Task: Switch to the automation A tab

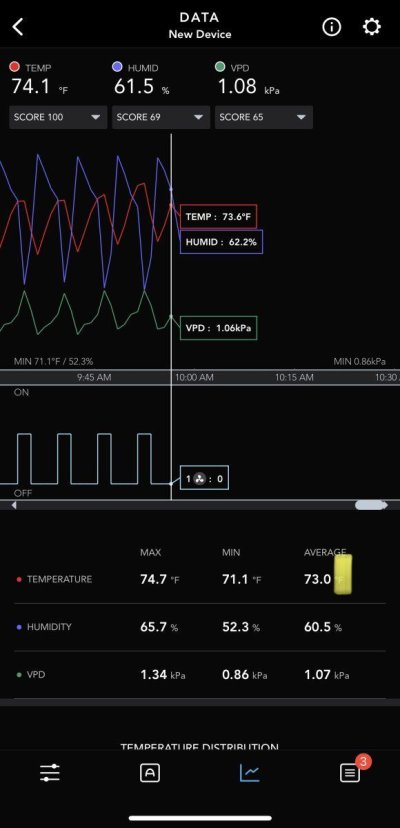Action: pos(150,773)
